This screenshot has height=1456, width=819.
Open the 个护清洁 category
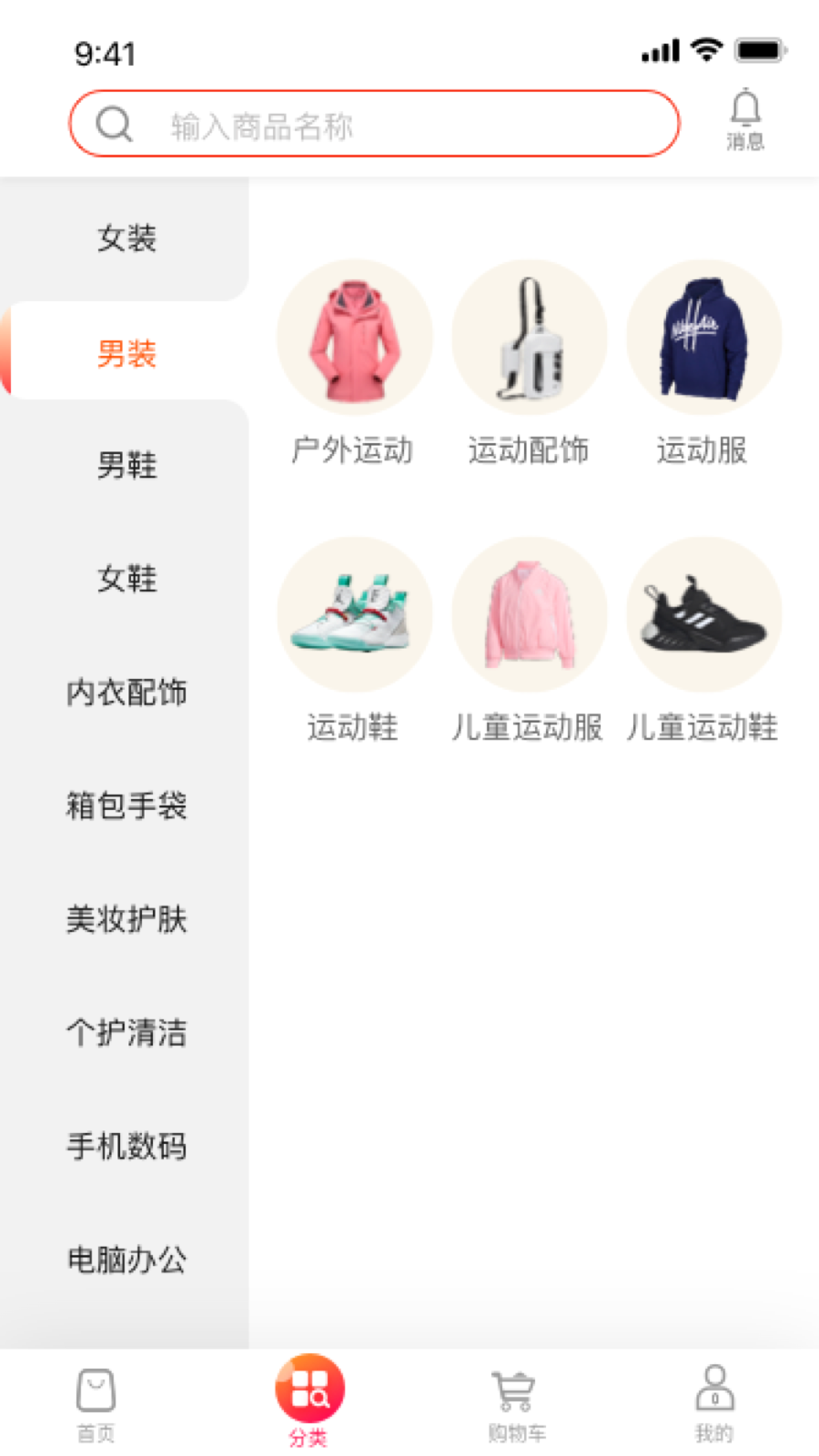tap(126, 1033)
